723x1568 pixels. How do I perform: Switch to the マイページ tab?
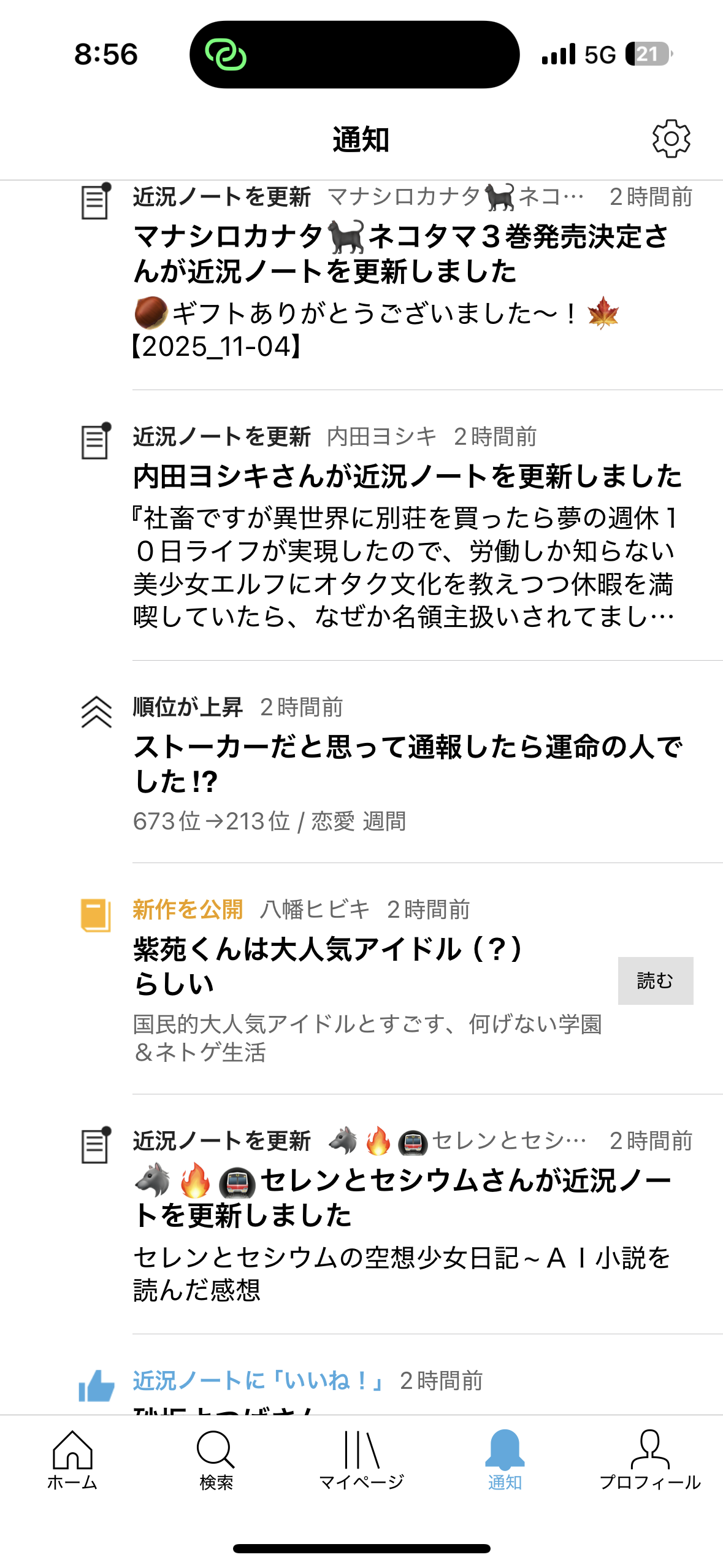tap(361, 1460)
